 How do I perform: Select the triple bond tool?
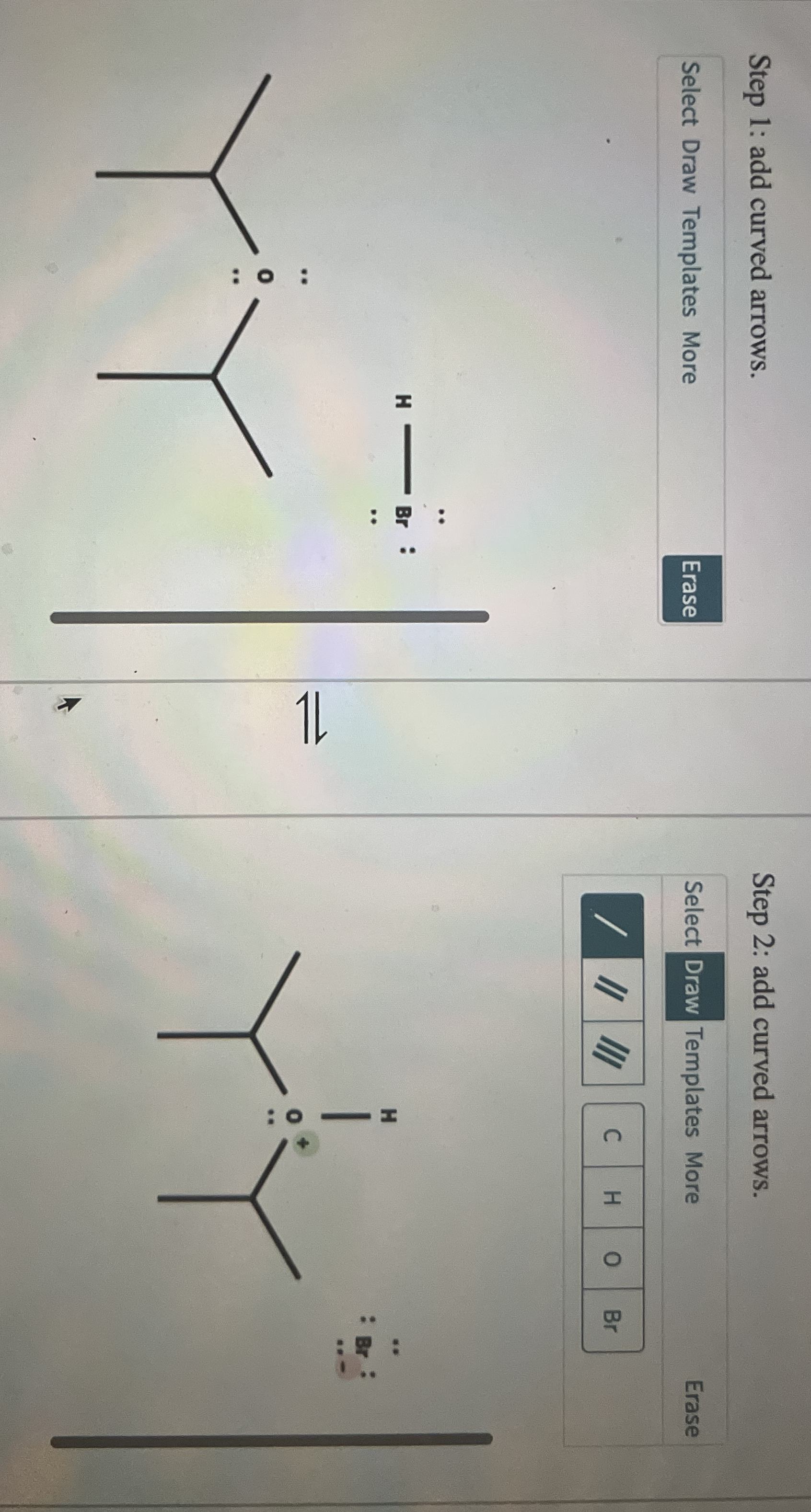point(612,1051)
